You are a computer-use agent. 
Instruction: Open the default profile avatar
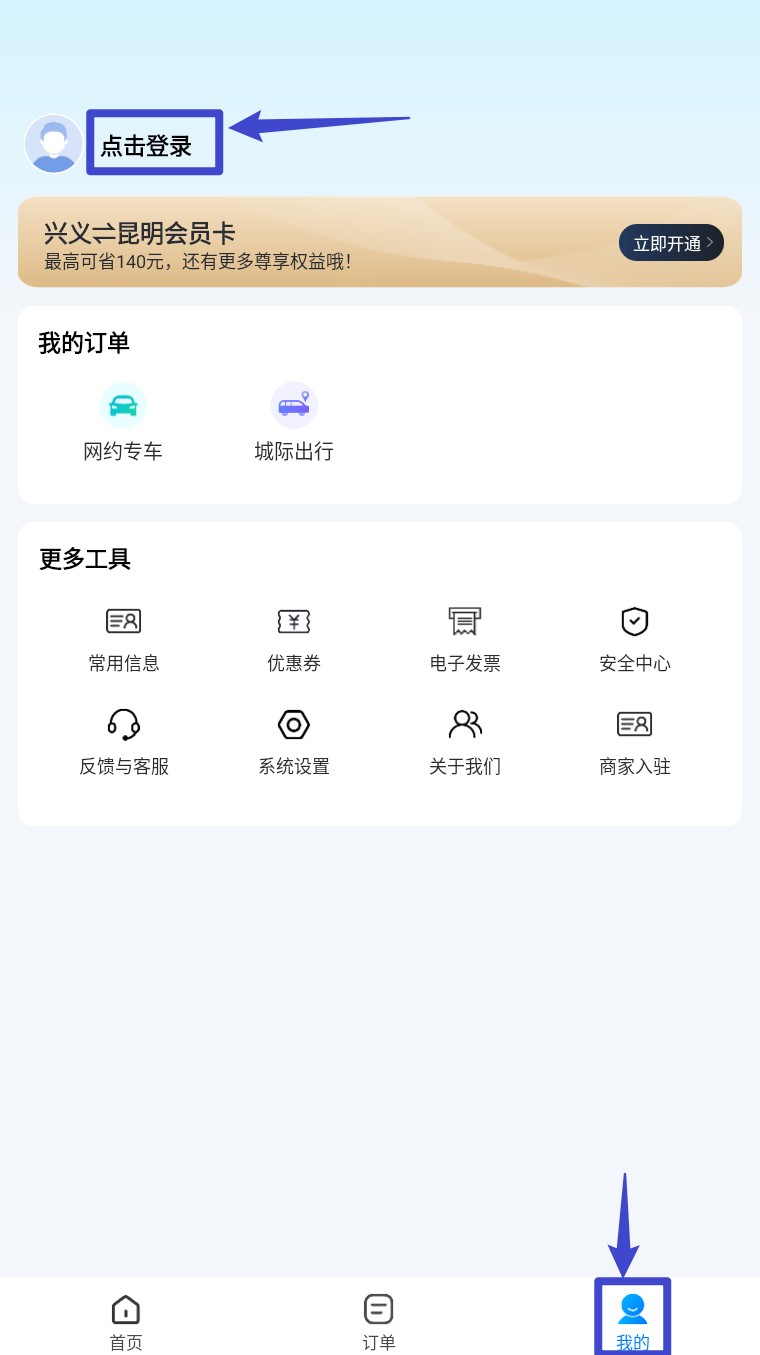pos(53,144)
